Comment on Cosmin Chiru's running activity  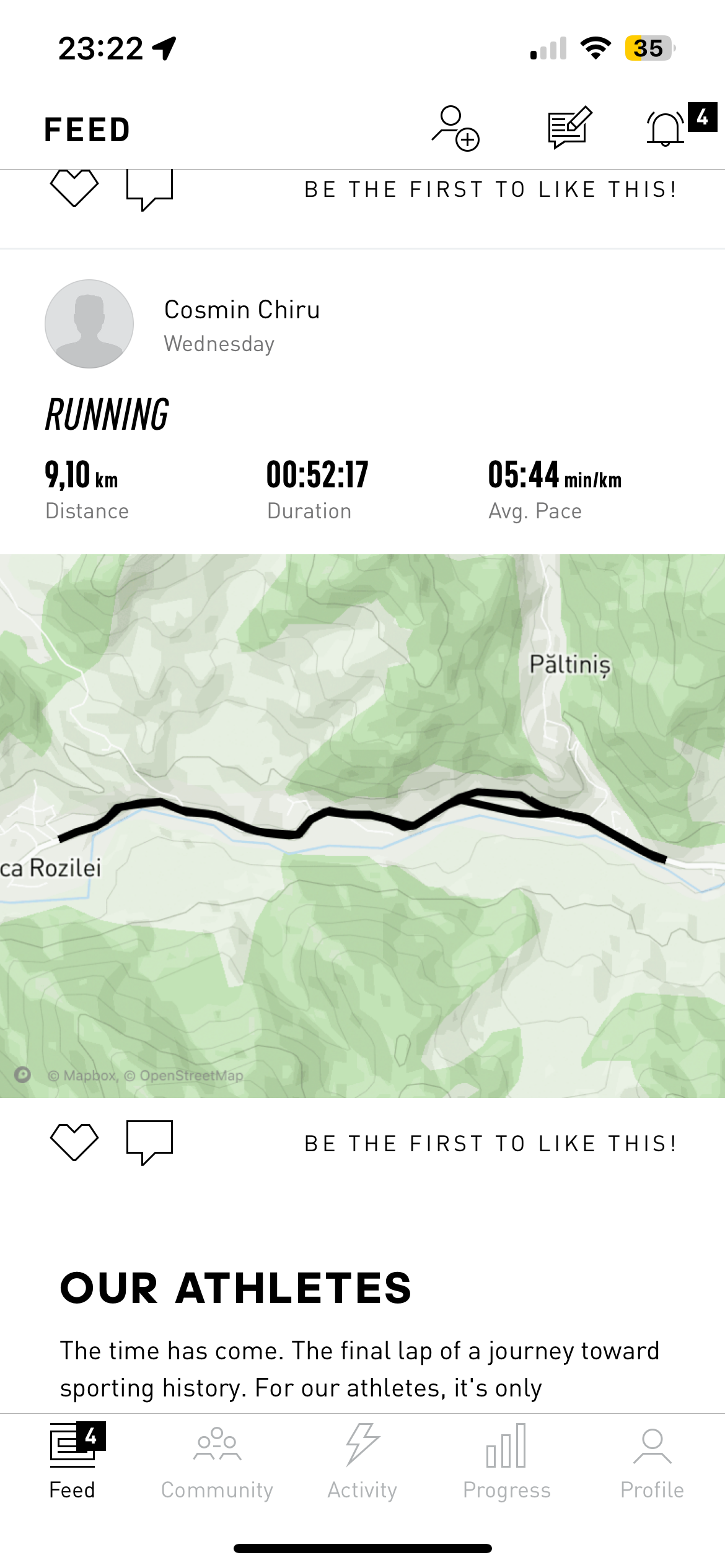tap(149, 1141)
